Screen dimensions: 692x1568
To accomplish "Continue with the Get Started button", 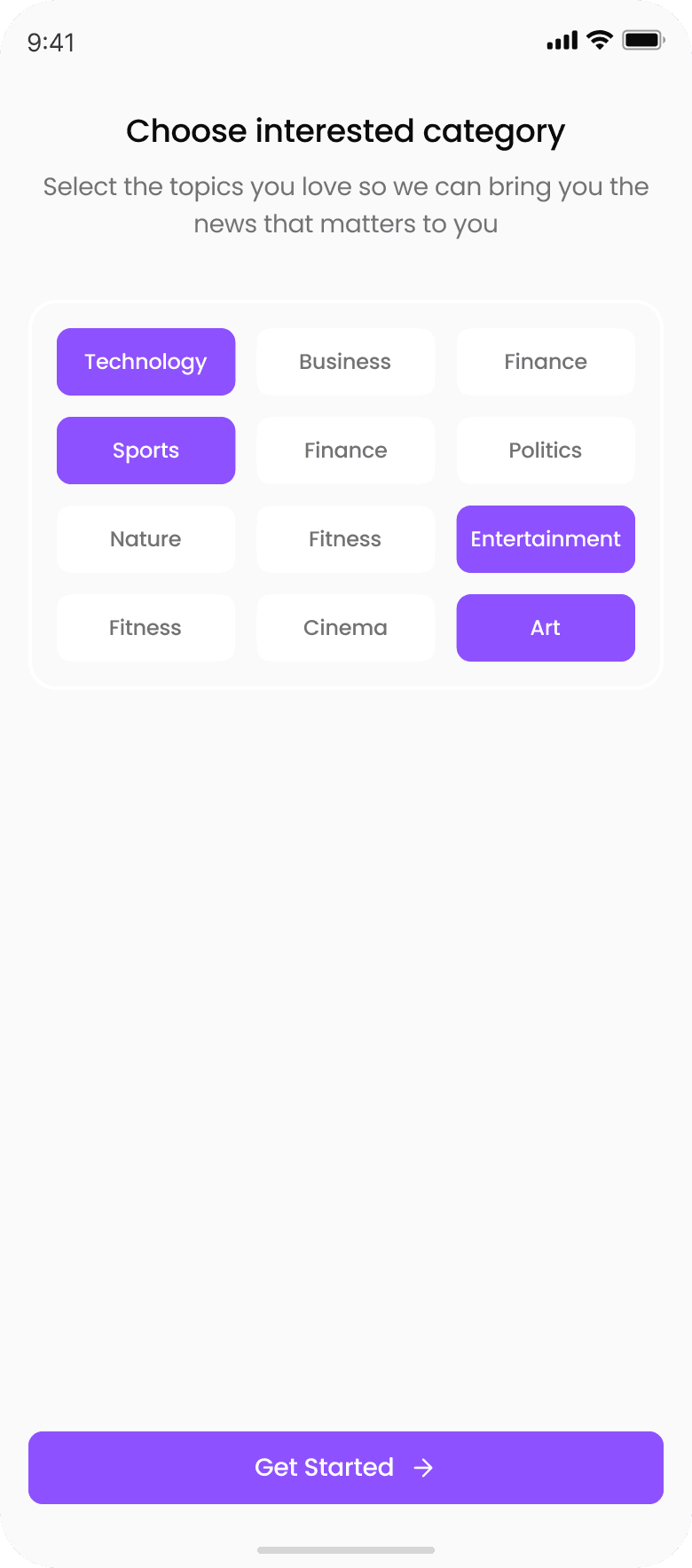I will click(x=345, y=1468).
